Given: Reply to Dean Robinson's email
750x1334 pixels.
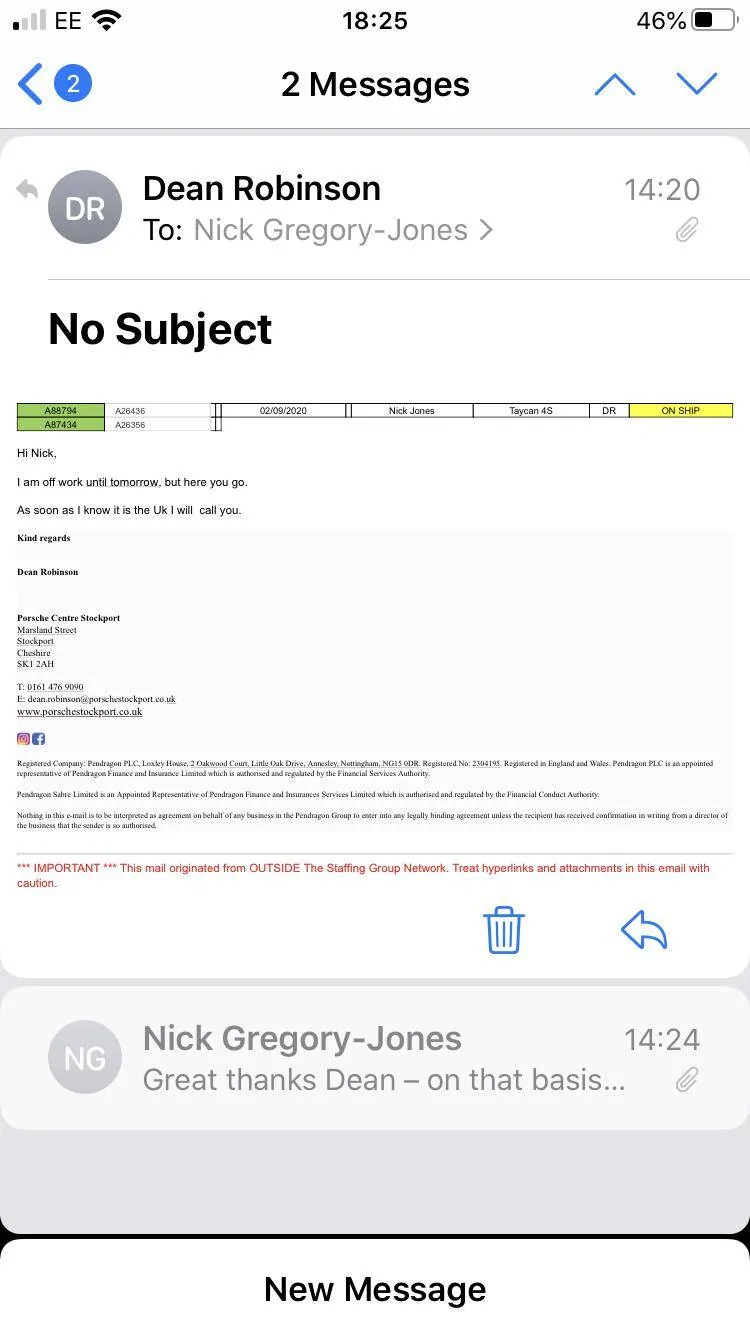Looking at the screenshot, I should pos(644,930).
